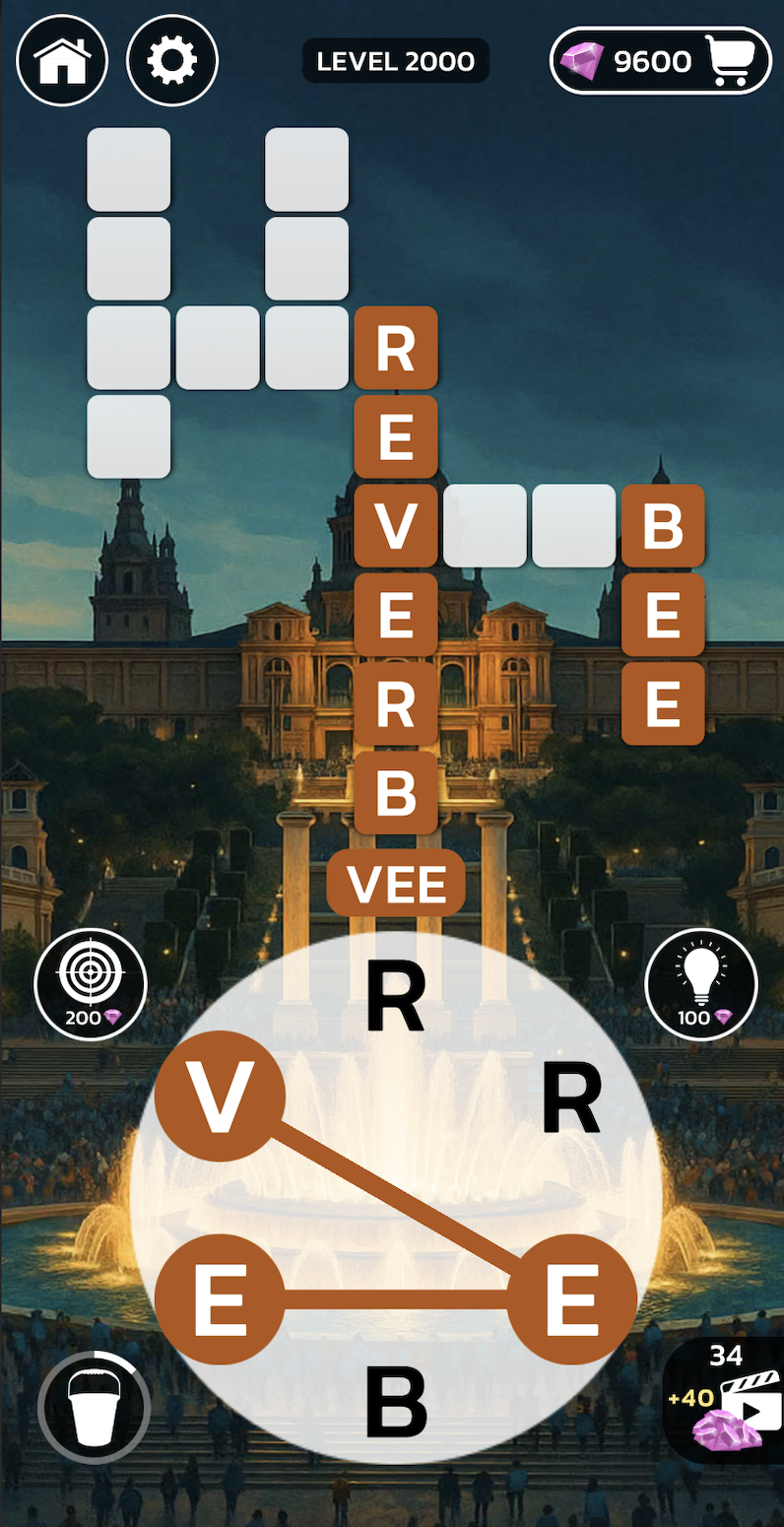
Task: Tap the bucket icon
Action: coord(95,1406)
